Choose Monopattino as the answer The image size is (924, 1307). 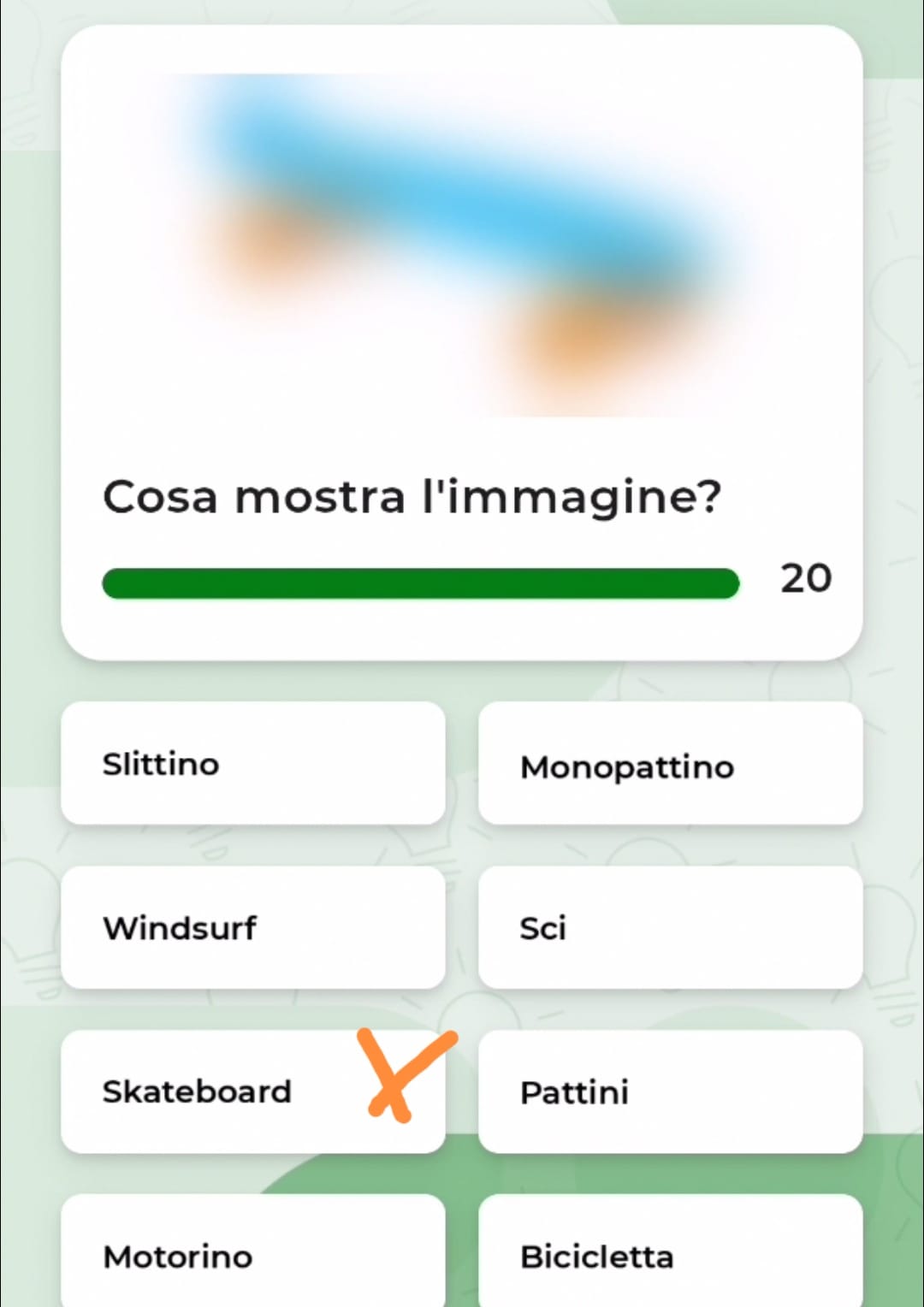[x=670, y=765]
